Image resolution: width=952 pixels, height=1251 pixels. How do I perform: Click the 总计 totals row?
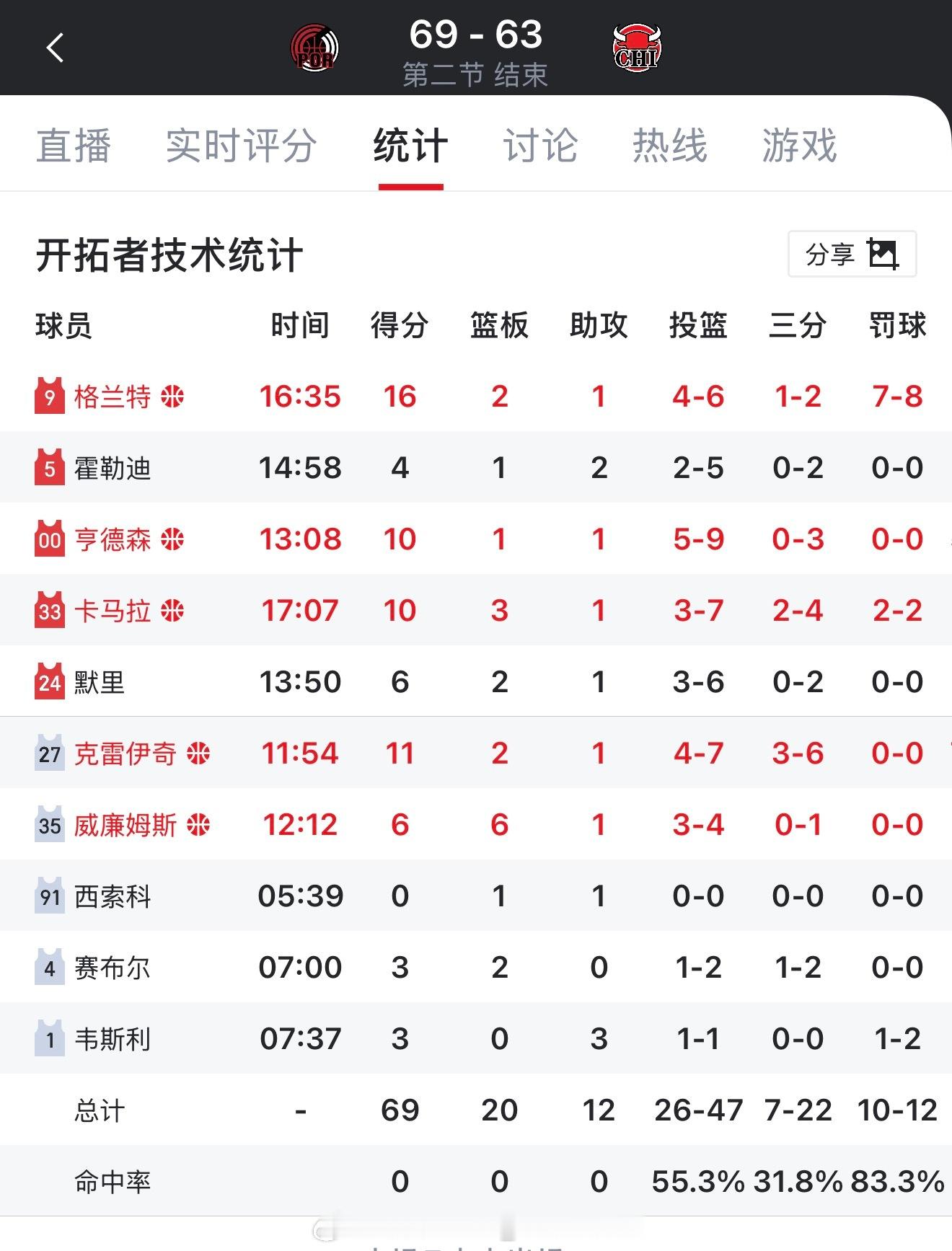[x=96, y=1111]
